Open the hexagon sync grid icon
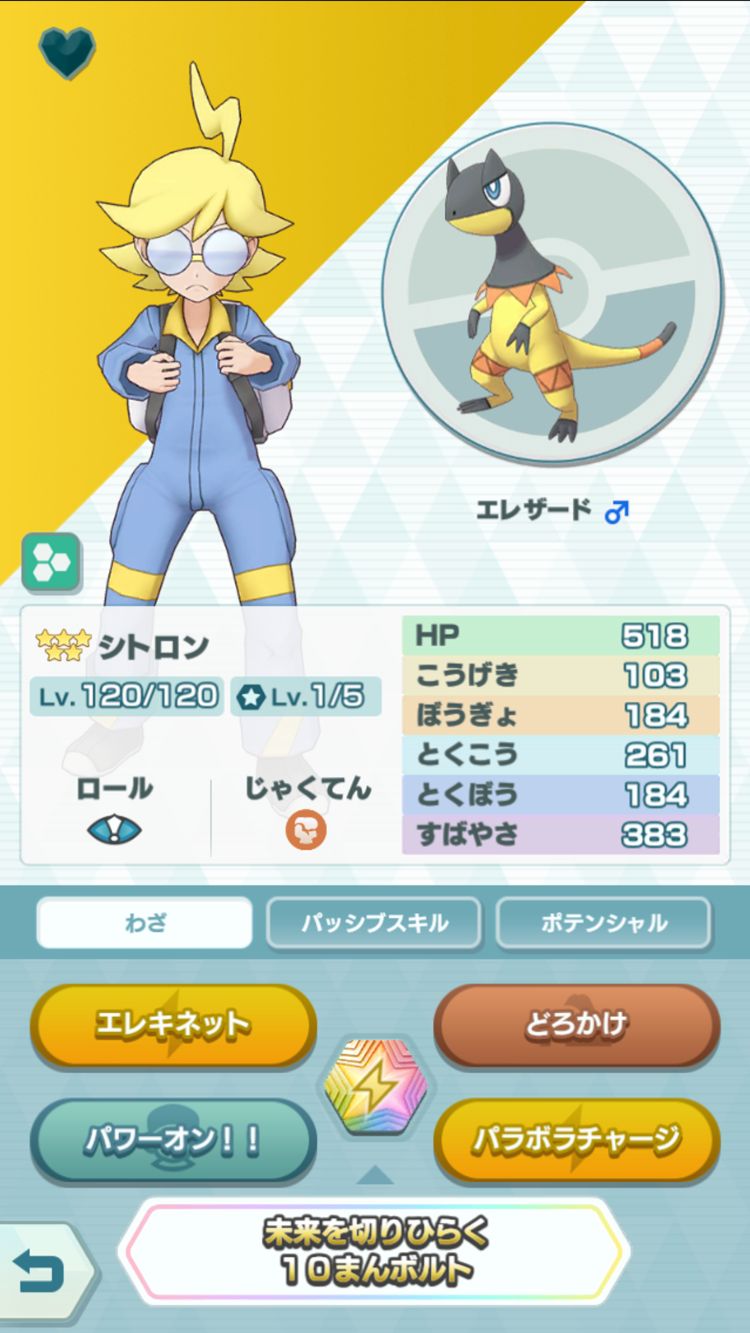 (51, 563)
